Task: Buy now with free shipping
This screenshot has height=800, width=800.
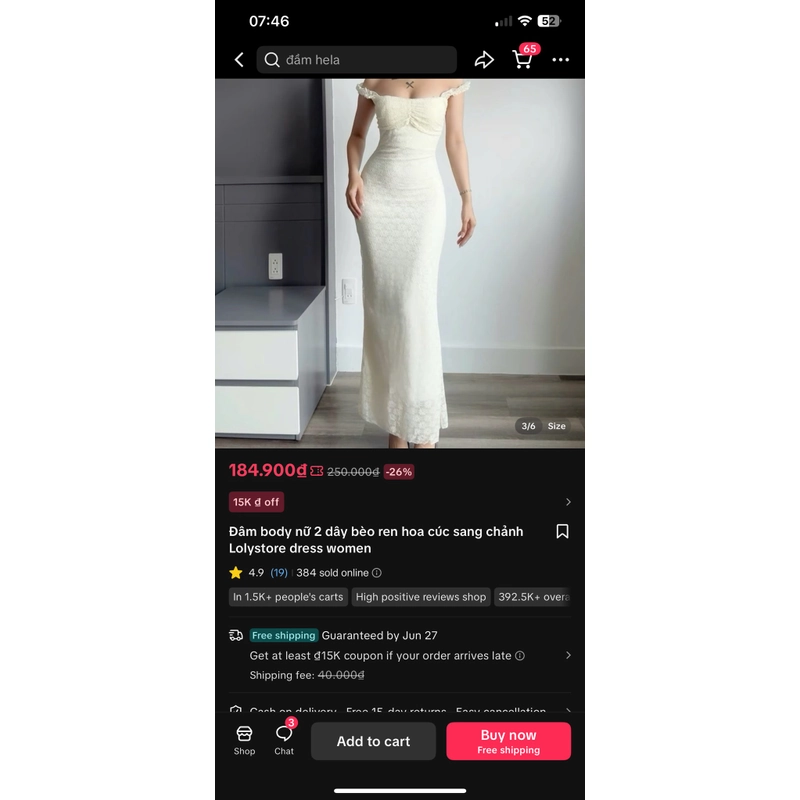Action: 508,741
